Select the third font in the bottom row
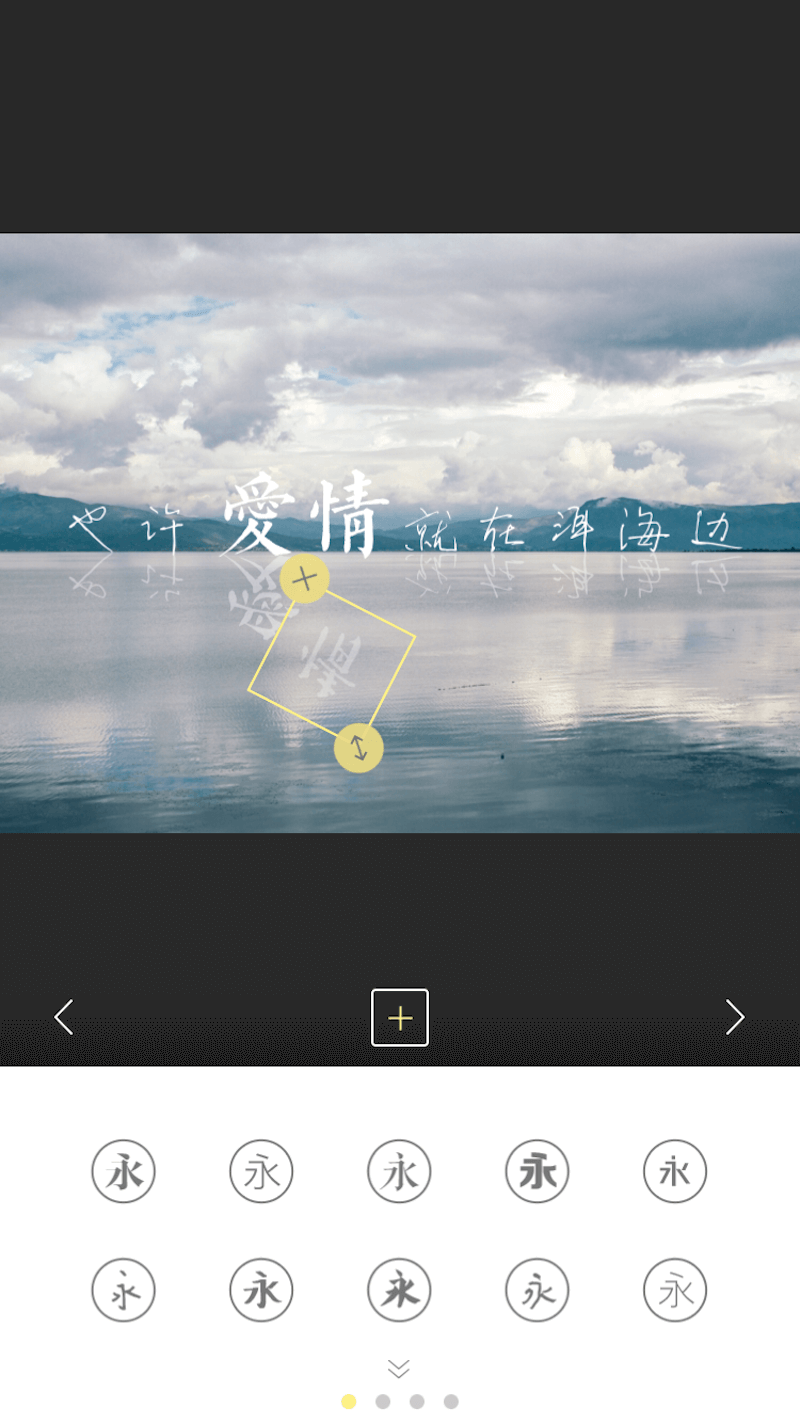This screenshot has height=1423, width=800. 399,1290
